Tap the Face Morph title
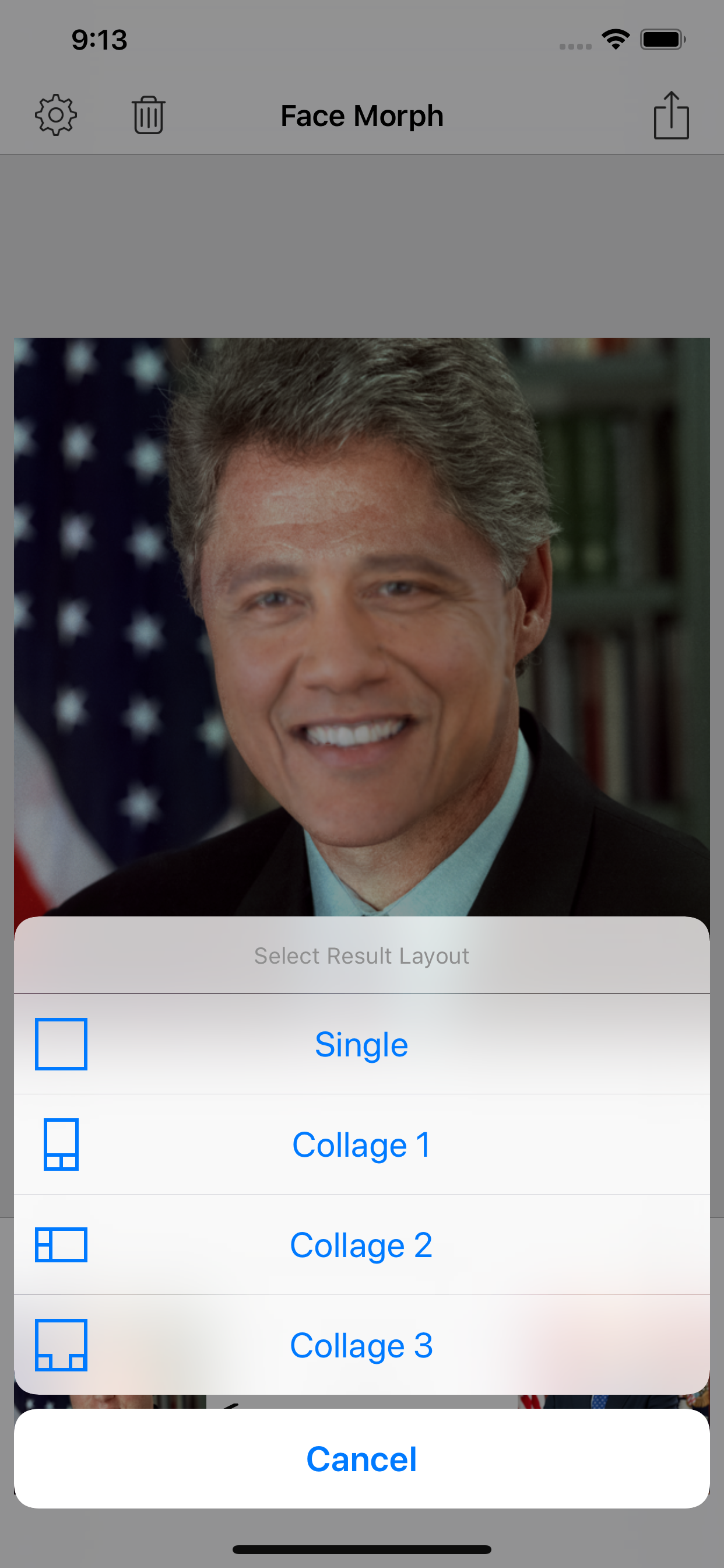 point(361,116)
